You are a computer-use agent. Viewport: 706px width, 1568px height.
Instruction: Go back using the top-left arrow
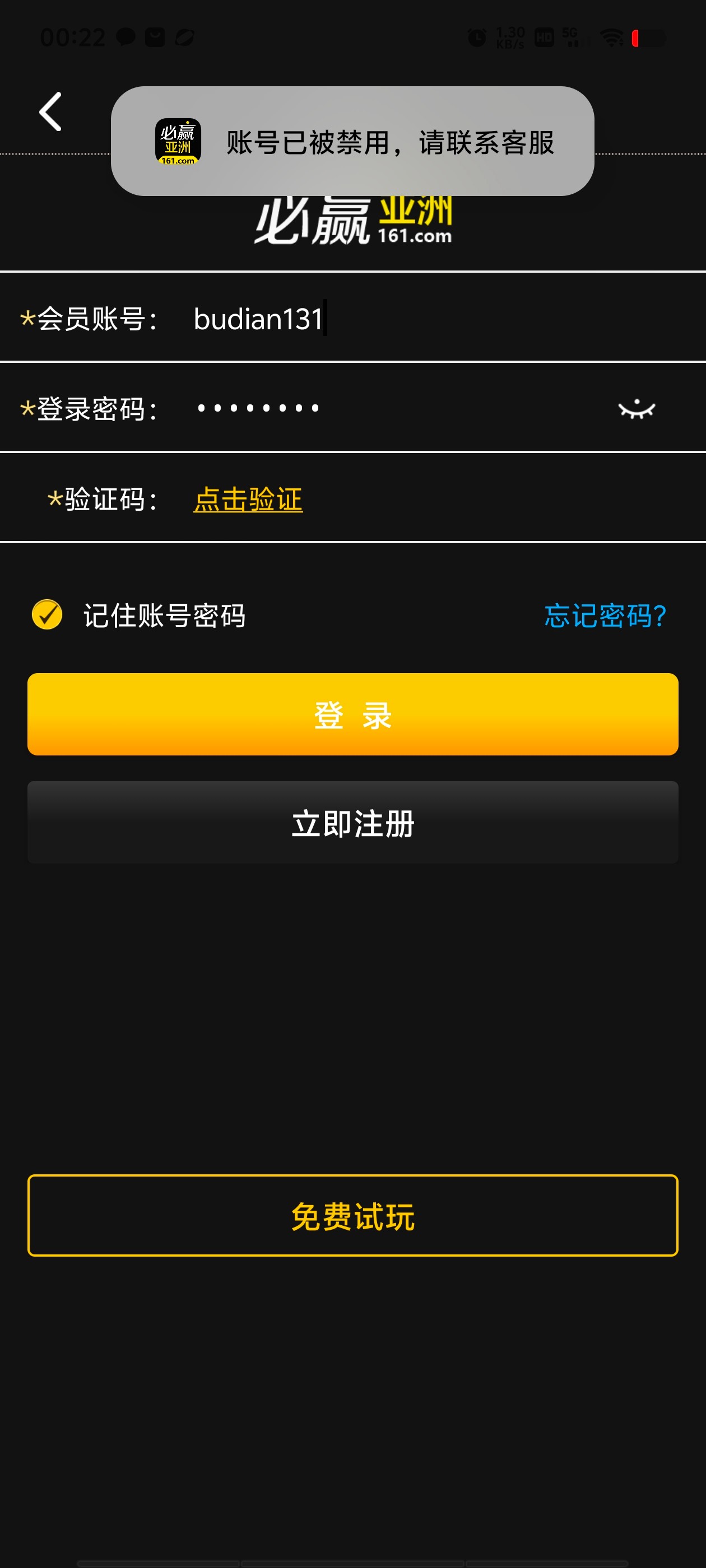tap(50, 112)
